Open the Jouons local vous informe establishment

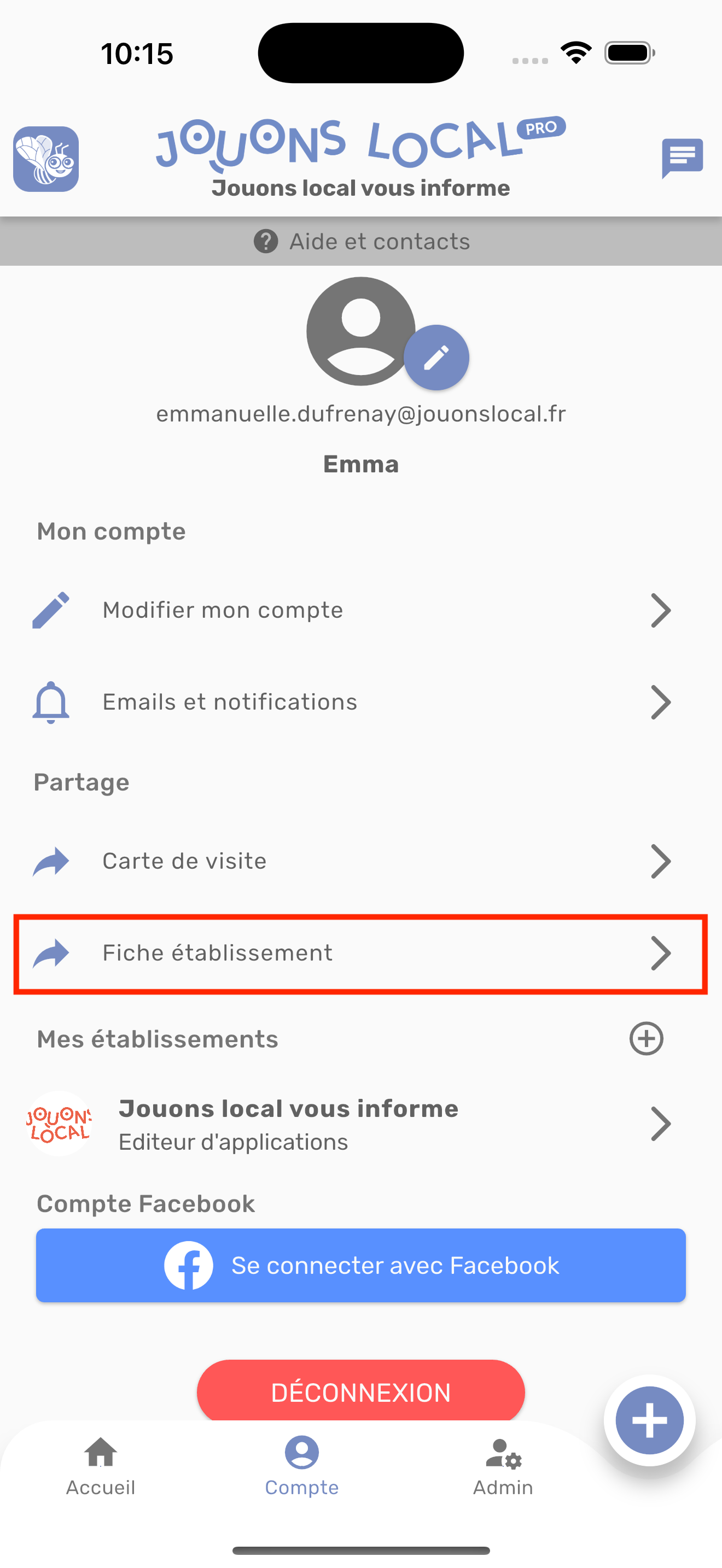pos(361,1124)
